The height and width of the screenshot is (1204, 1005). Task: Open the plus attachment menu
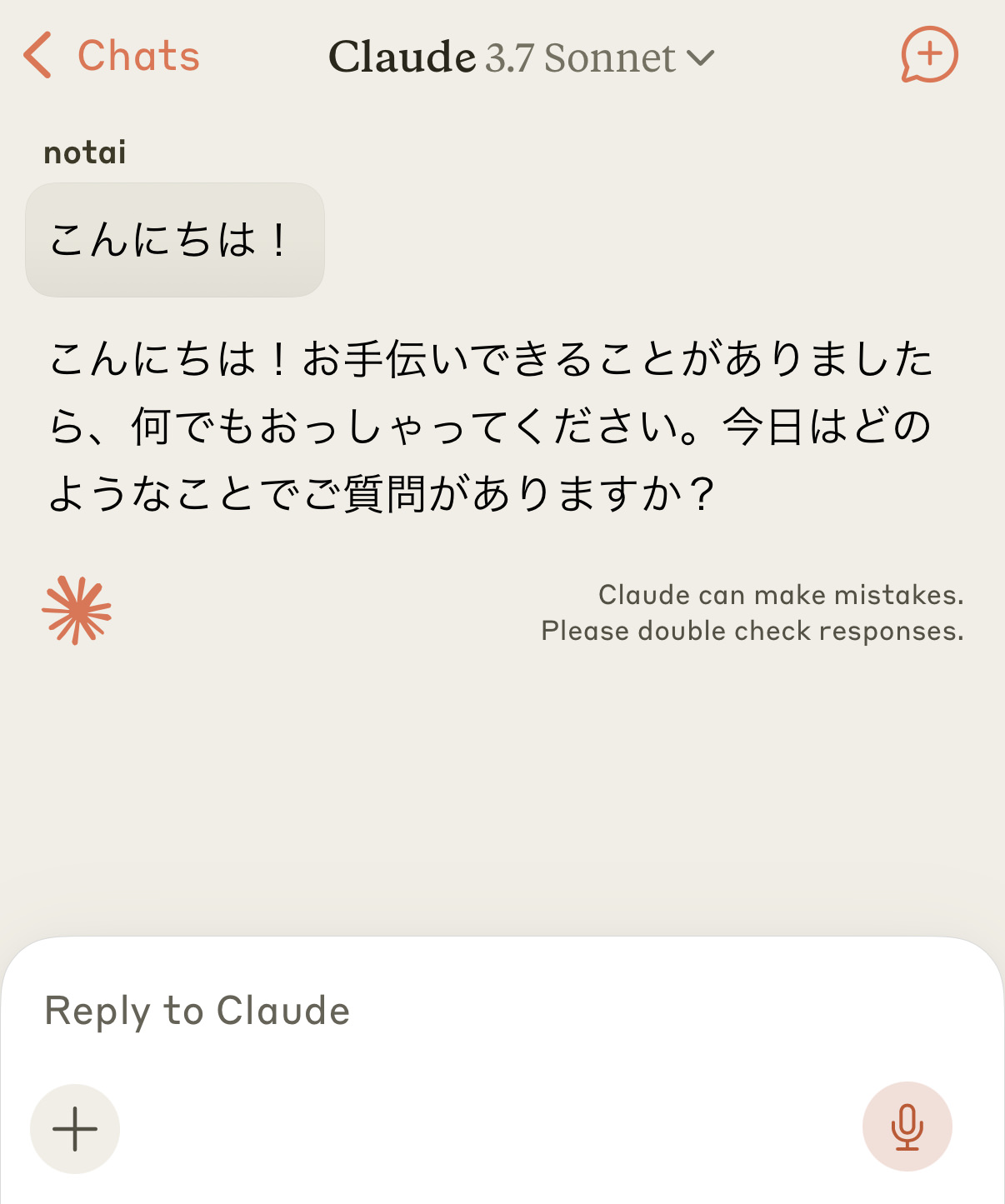click(x=75, y=1129)
